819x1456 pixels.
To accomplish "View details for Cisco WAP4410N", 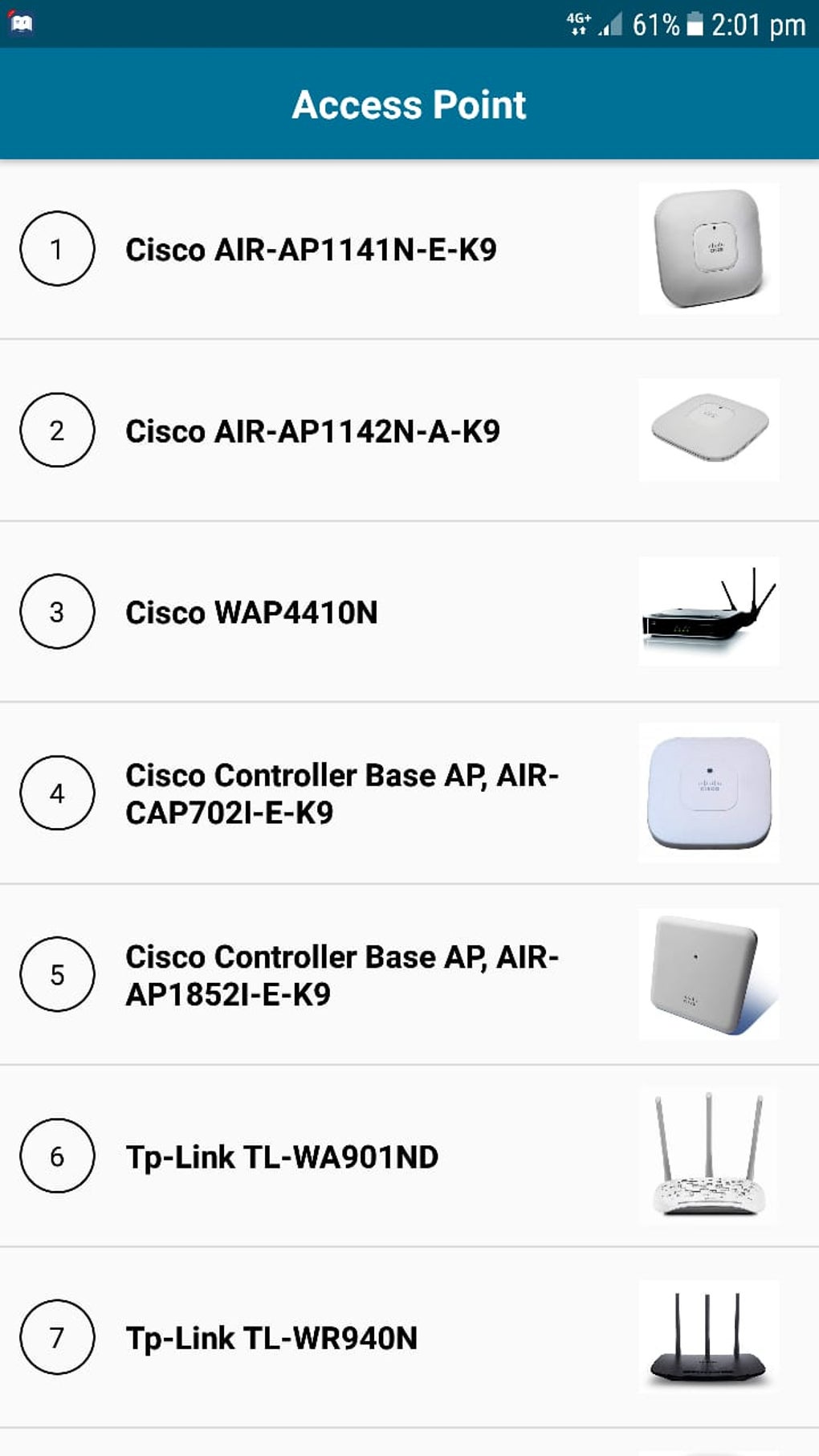I will 252,613.
